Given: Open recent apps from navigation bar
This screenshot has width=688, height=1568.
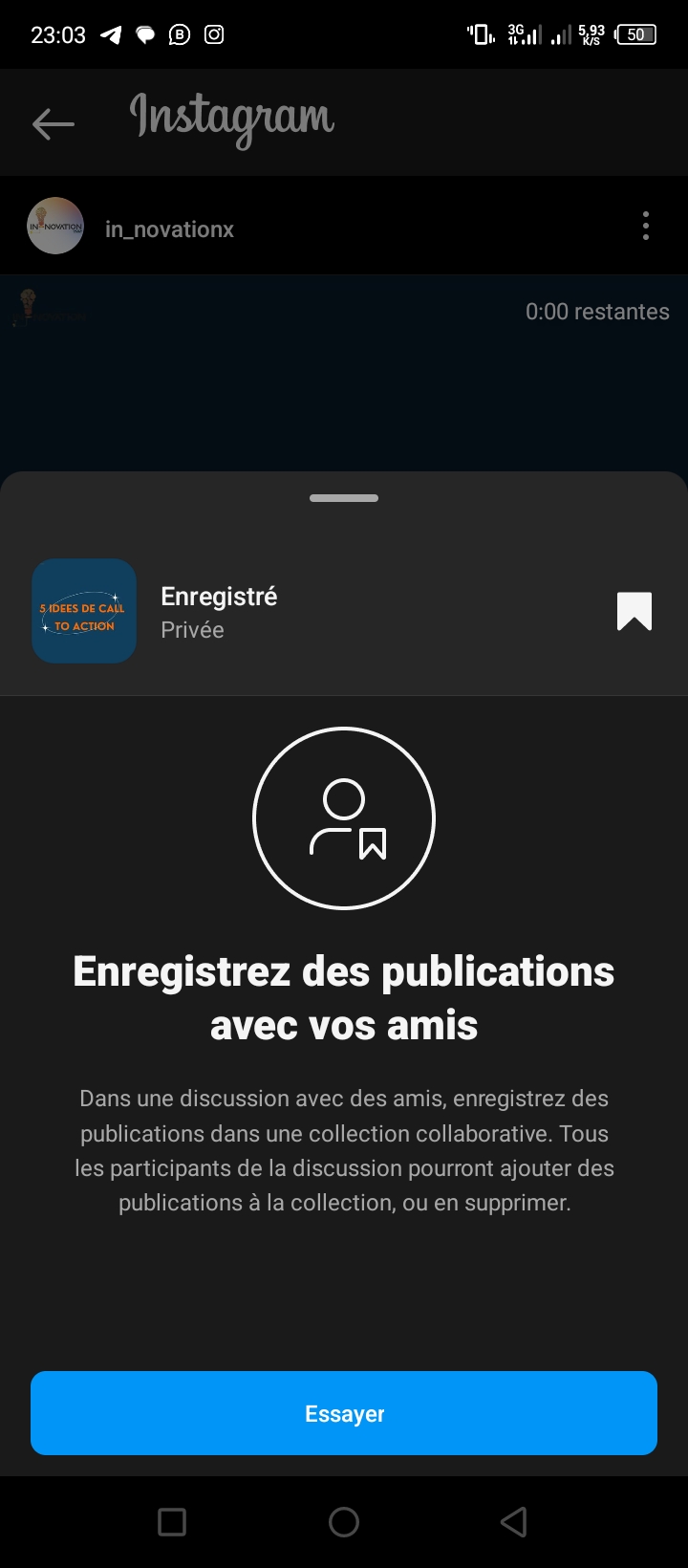Looking at the screenshot, I should tap(172, 1522).
